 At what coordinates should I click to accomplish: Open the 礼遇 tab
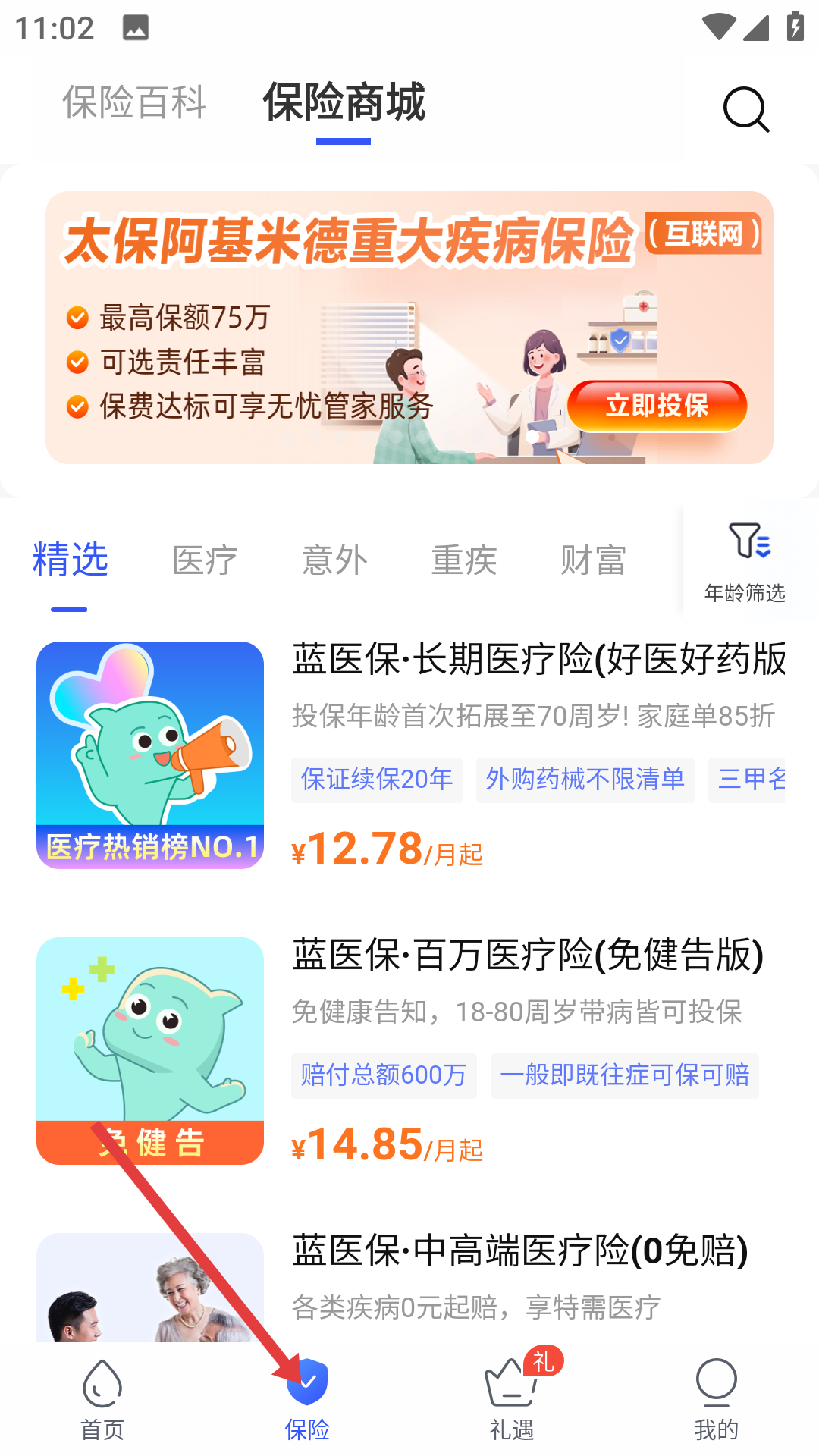pyautogui.click(x=512, y=1399)
